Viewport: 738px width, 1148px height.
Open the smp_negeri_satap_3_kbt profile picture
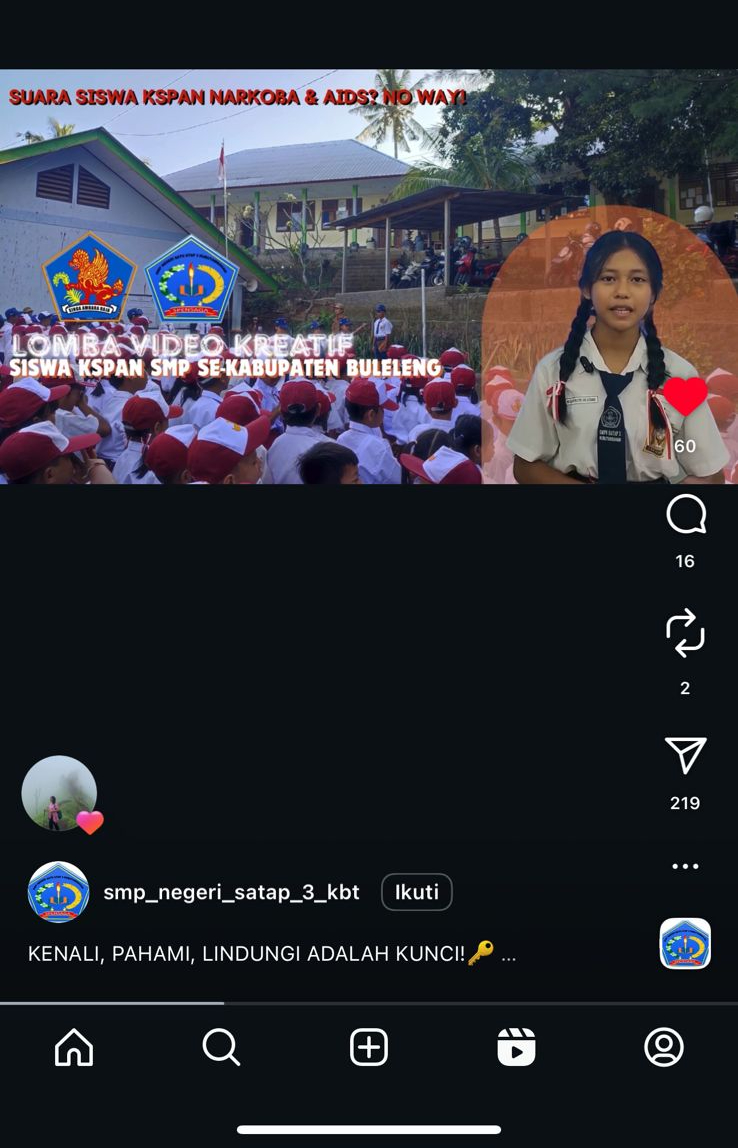point(58,892)
